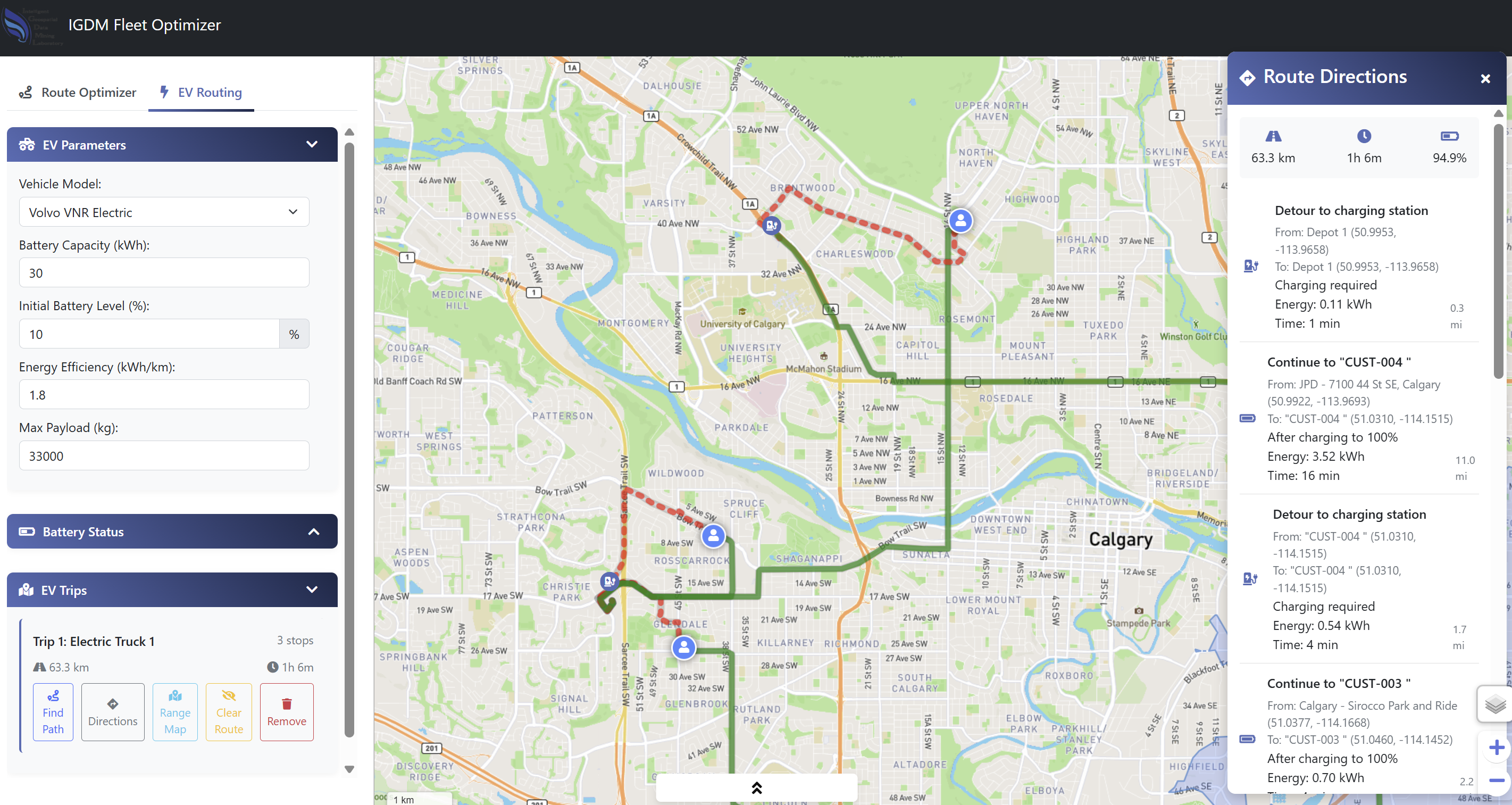This screenshot has width=1512, height=805.
Task: Expand the bottom panel with double chevron
Action: click(756, 788)
